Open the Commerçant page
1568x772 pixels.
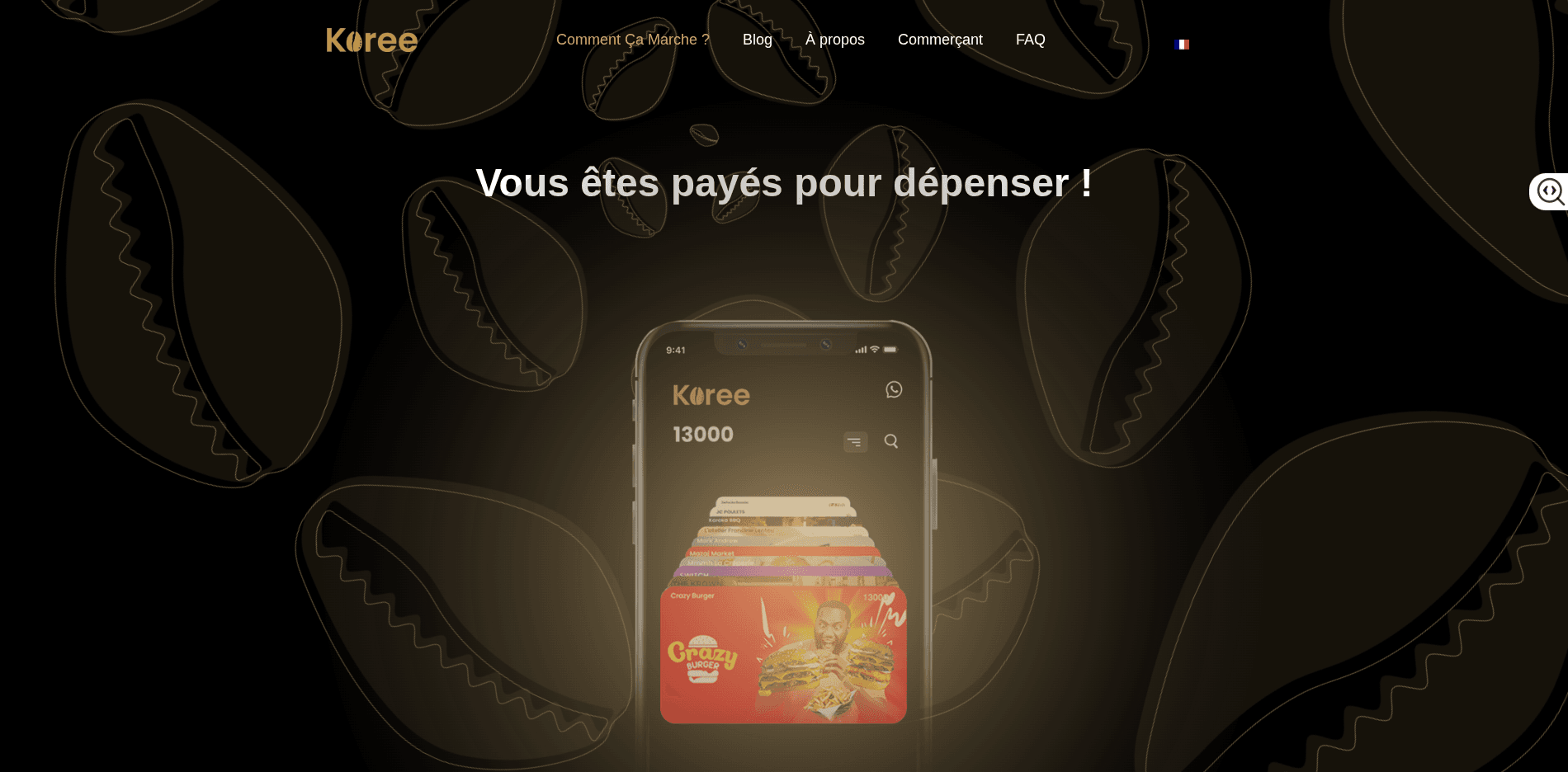[x=940, y=40]
